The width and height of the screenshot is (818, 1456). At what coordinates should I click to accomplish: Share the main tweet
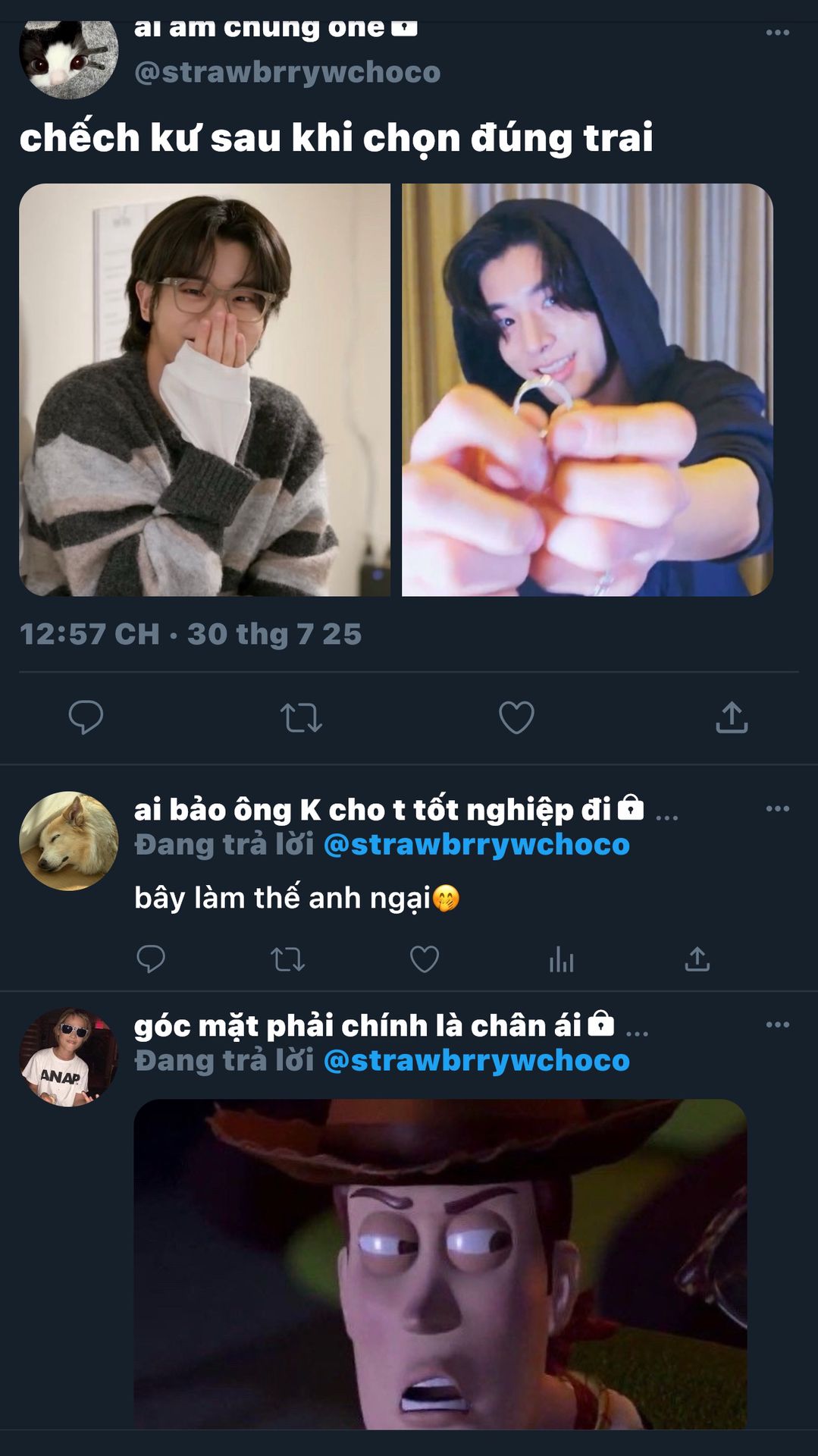pyautogui.click(x=732, y=717)
